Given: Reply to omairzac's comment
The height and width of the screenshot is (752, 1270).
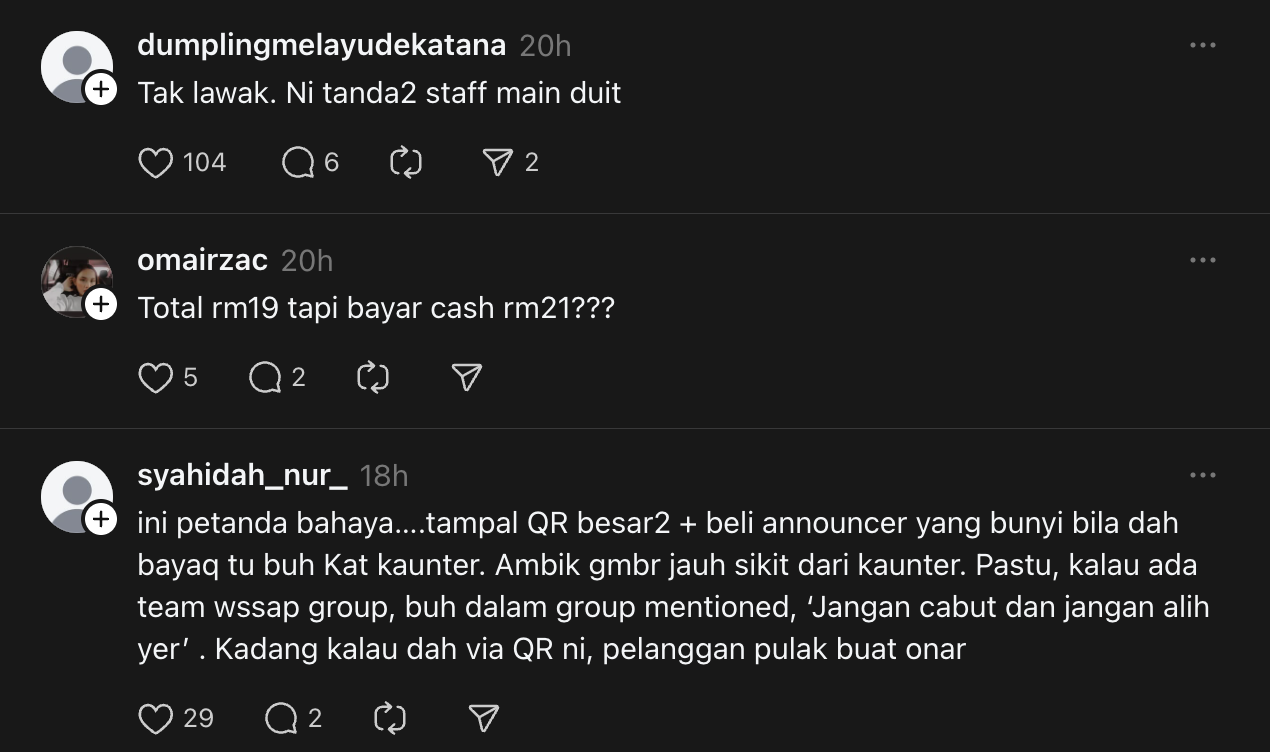Looking at the screenshot, I should [x=265, y=377].
